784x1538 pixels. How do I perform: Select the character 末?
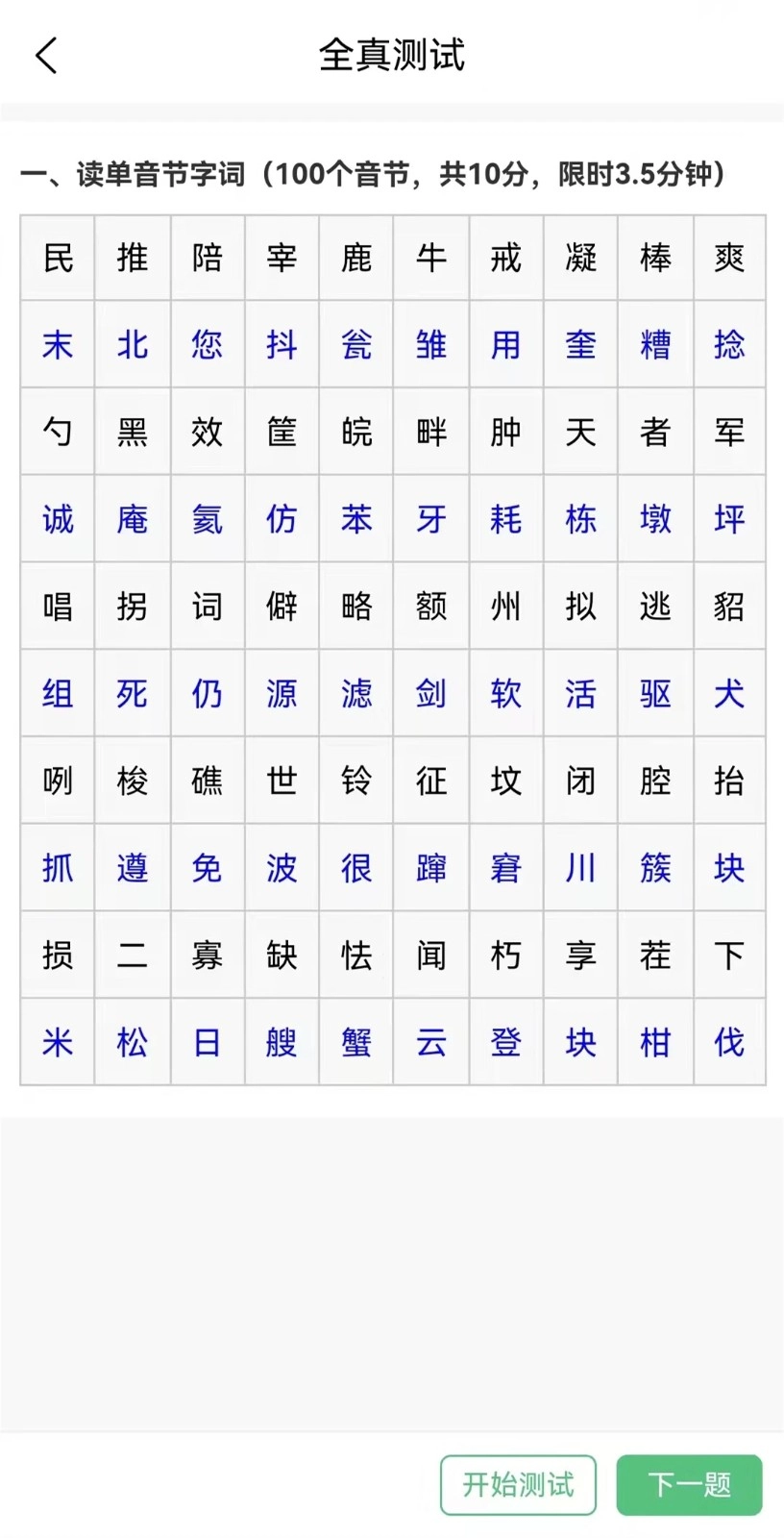pos(57,345)
